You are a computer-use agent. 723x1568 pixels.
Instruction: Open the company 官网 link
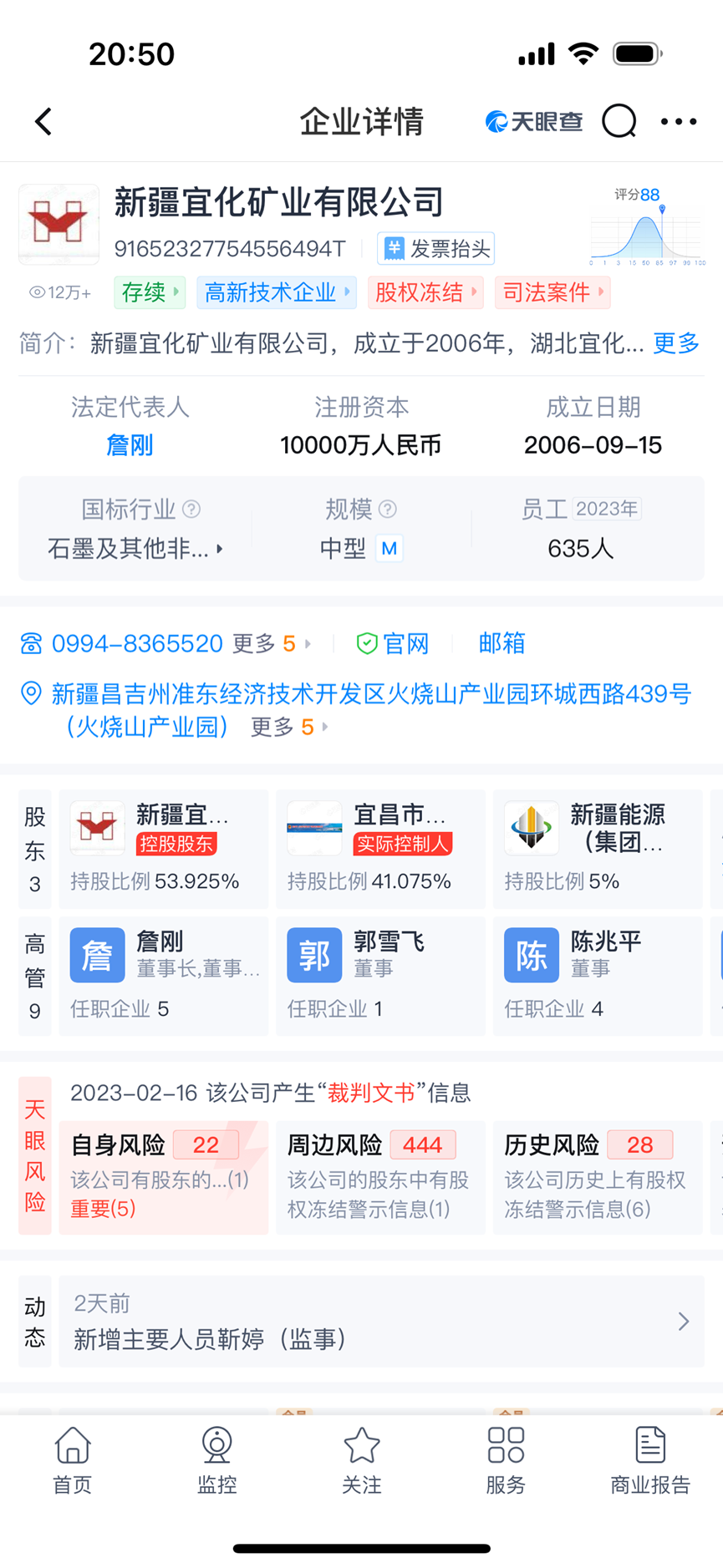pyautogui.click(x=394, y=643)
